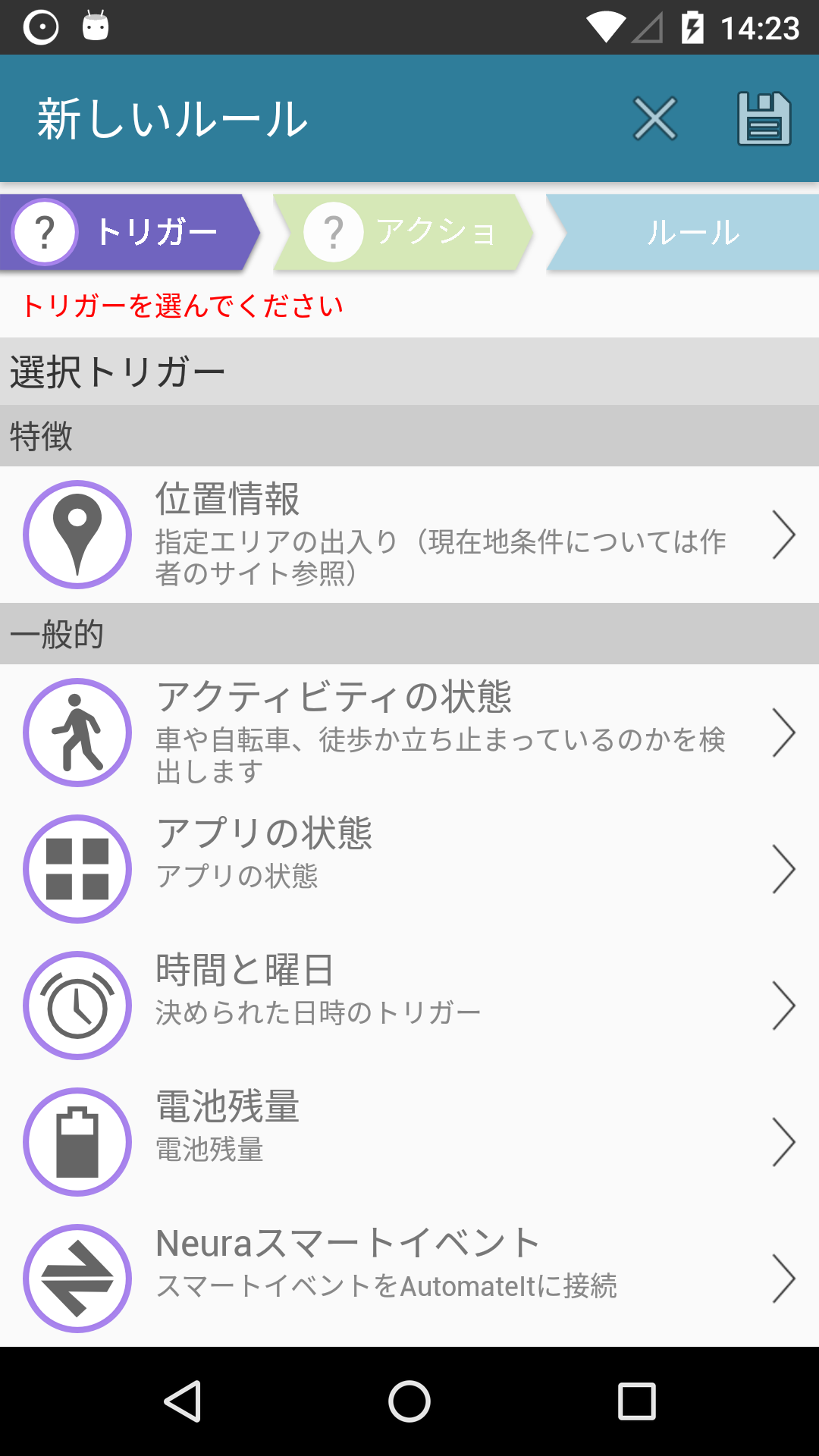Select the 位置情報 location pin icon
This screenshot has height=1456, width=819.
(x=77, y=533)
